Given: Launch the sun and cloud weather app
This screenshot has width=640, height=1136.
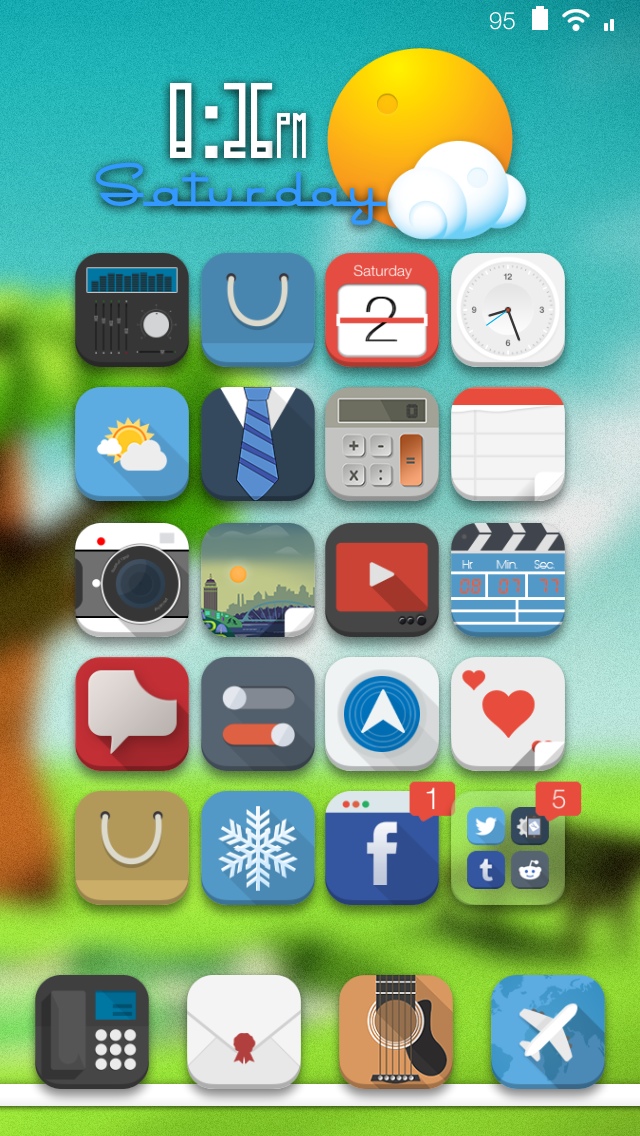Looking at the screenshot, I should click(132, 443).
